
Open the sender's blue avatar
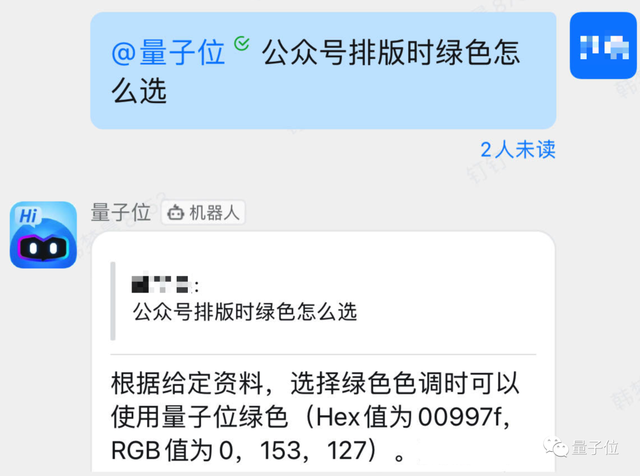603,46
